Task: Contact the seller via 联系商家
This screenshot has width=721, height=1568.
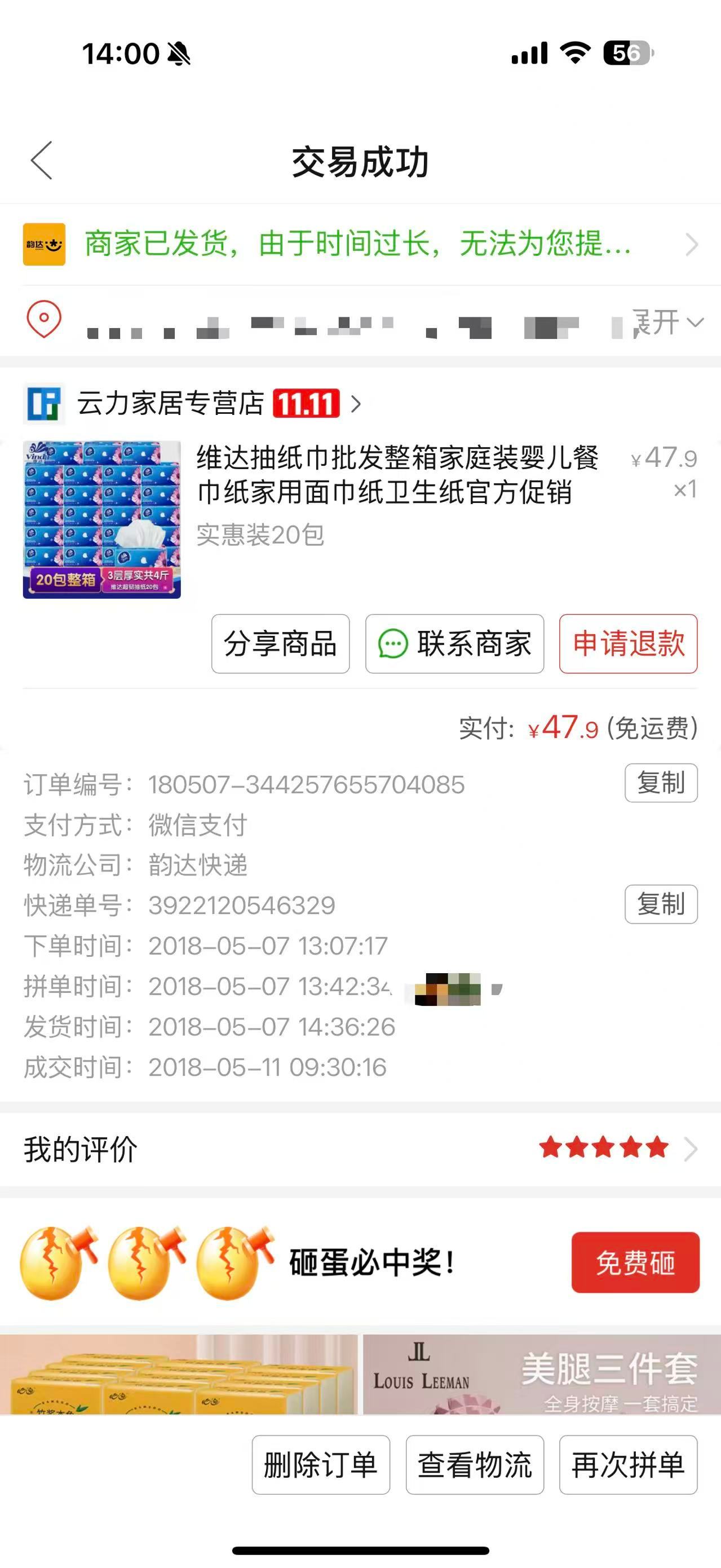Action: (x=454, y=643)
